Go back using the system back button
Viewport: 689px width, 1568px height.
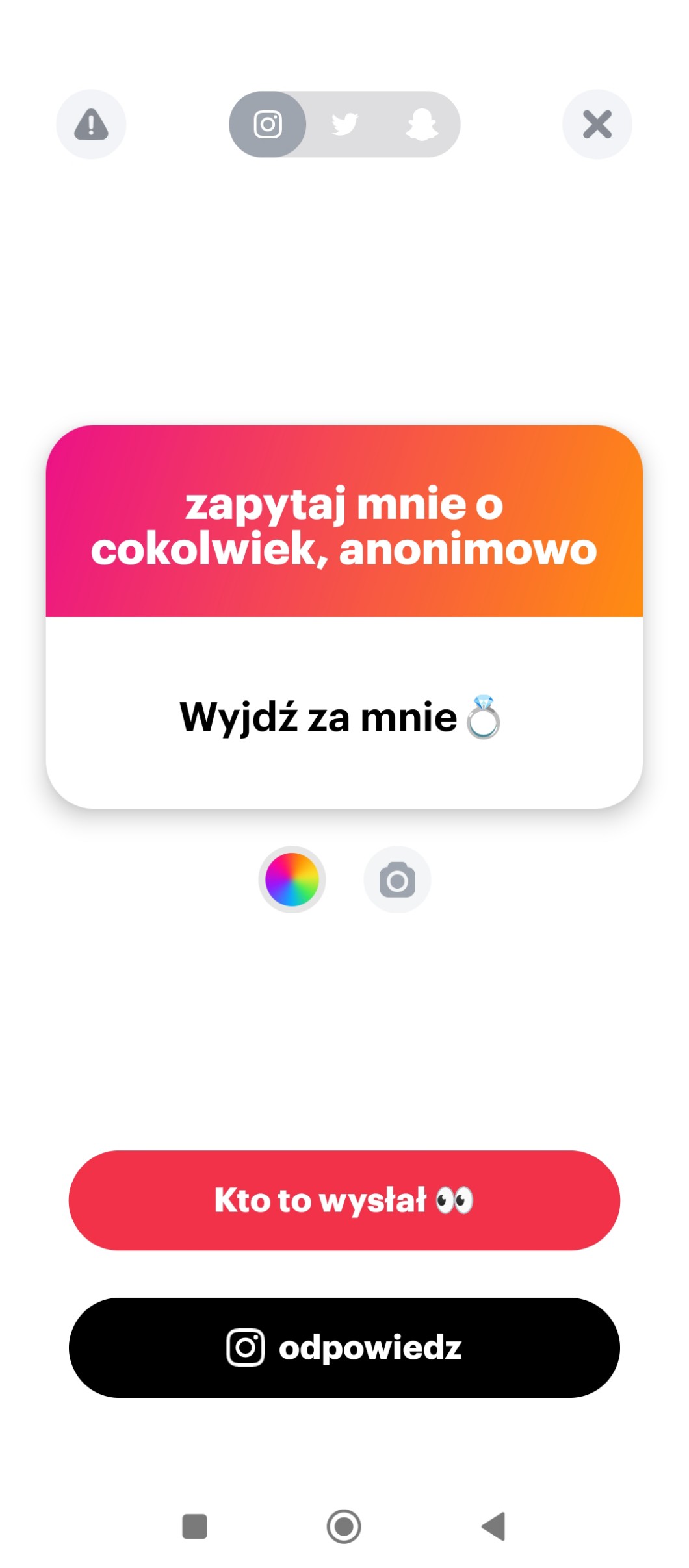pyautogui.click(x=494, y=1526)
